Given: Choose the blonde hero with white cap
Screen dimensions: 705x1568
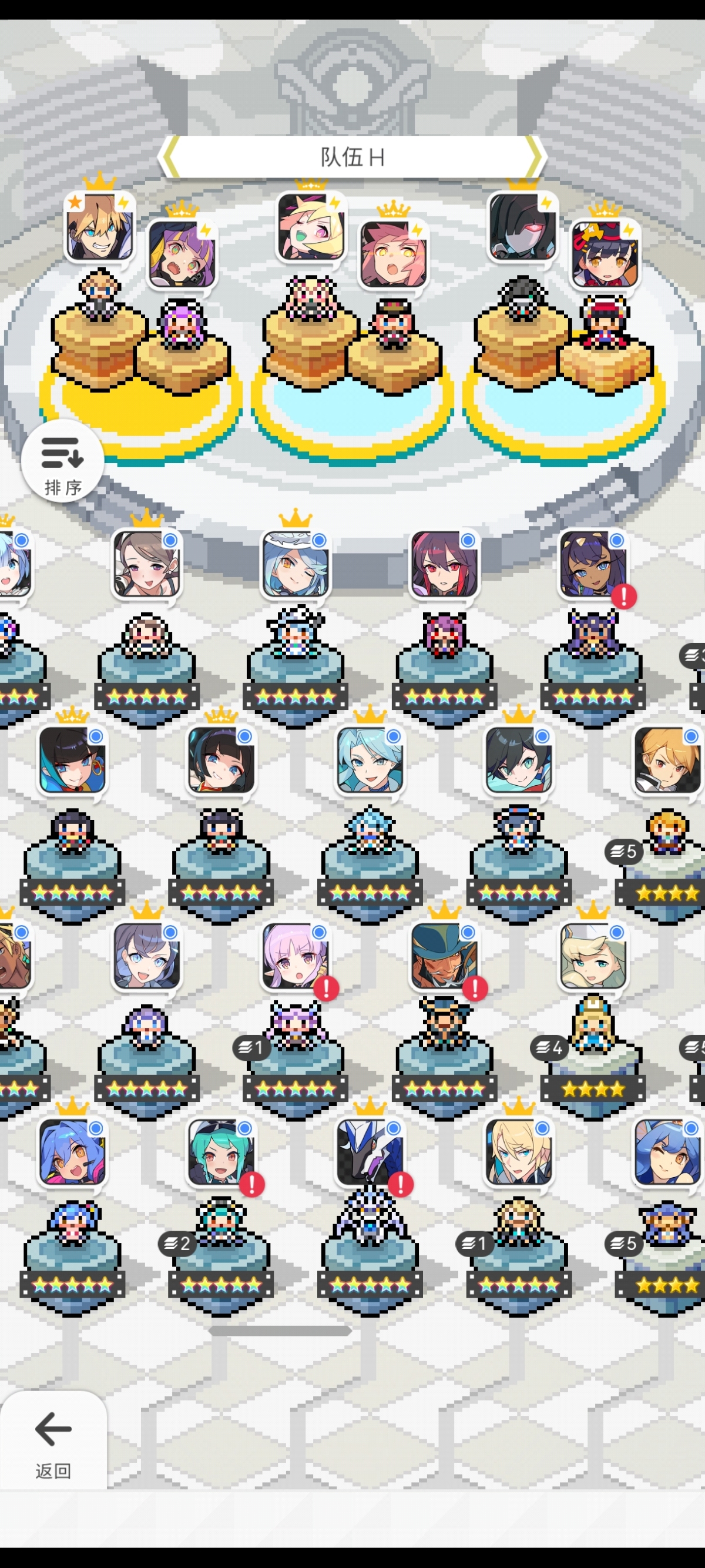Looking at the screenshot, I should pyautogui.click(x=592, y=956).
